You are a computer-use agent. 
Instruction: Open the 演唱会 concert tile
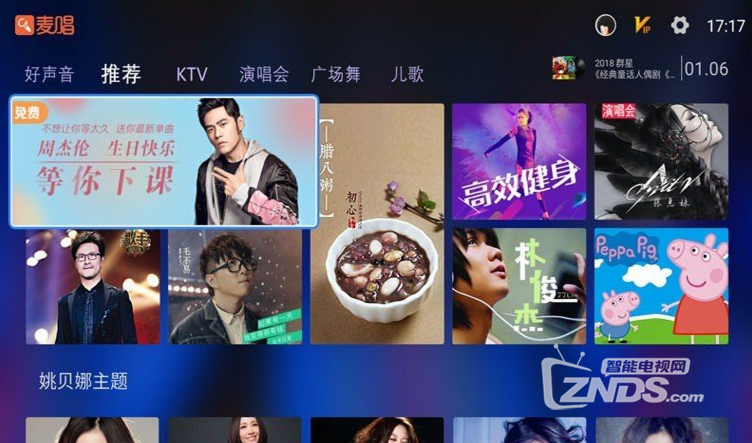661,161
